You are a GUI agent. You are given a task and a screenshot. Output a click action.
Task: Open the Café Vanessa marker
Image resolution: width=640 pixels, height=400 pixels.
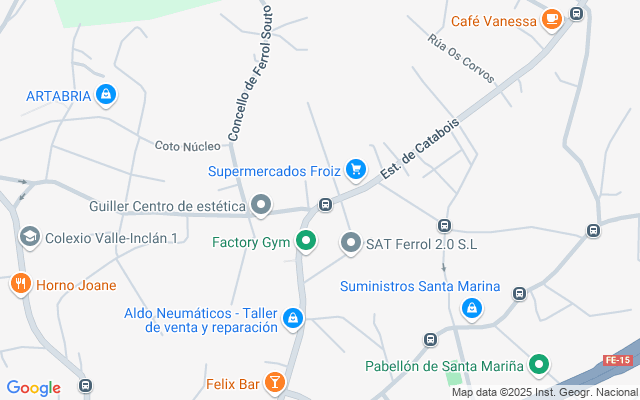[x=551, y=21]
